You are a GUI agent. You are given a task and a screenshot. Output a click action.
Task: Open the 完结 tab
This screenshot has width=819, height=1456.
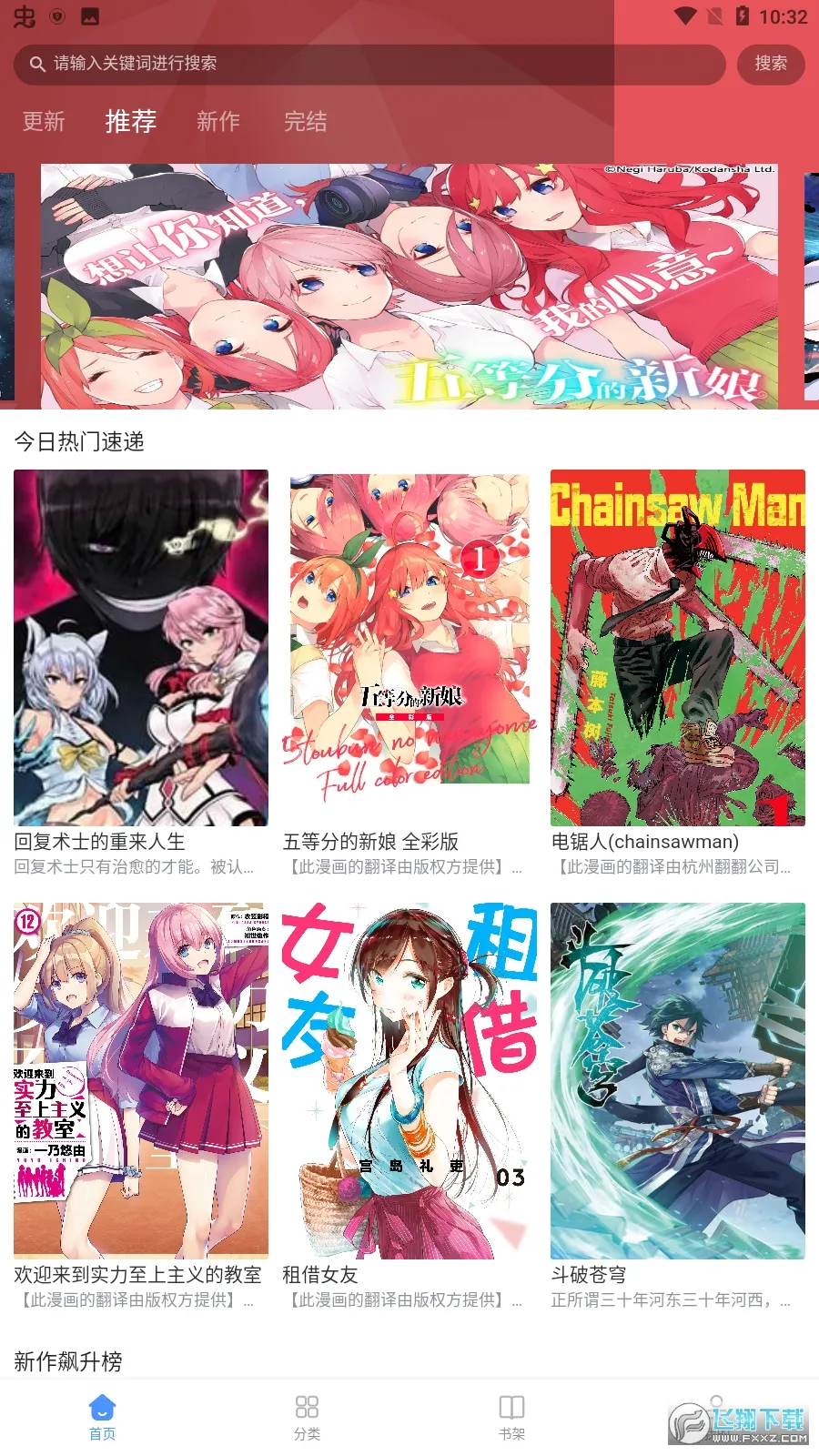tap(305, 121)
